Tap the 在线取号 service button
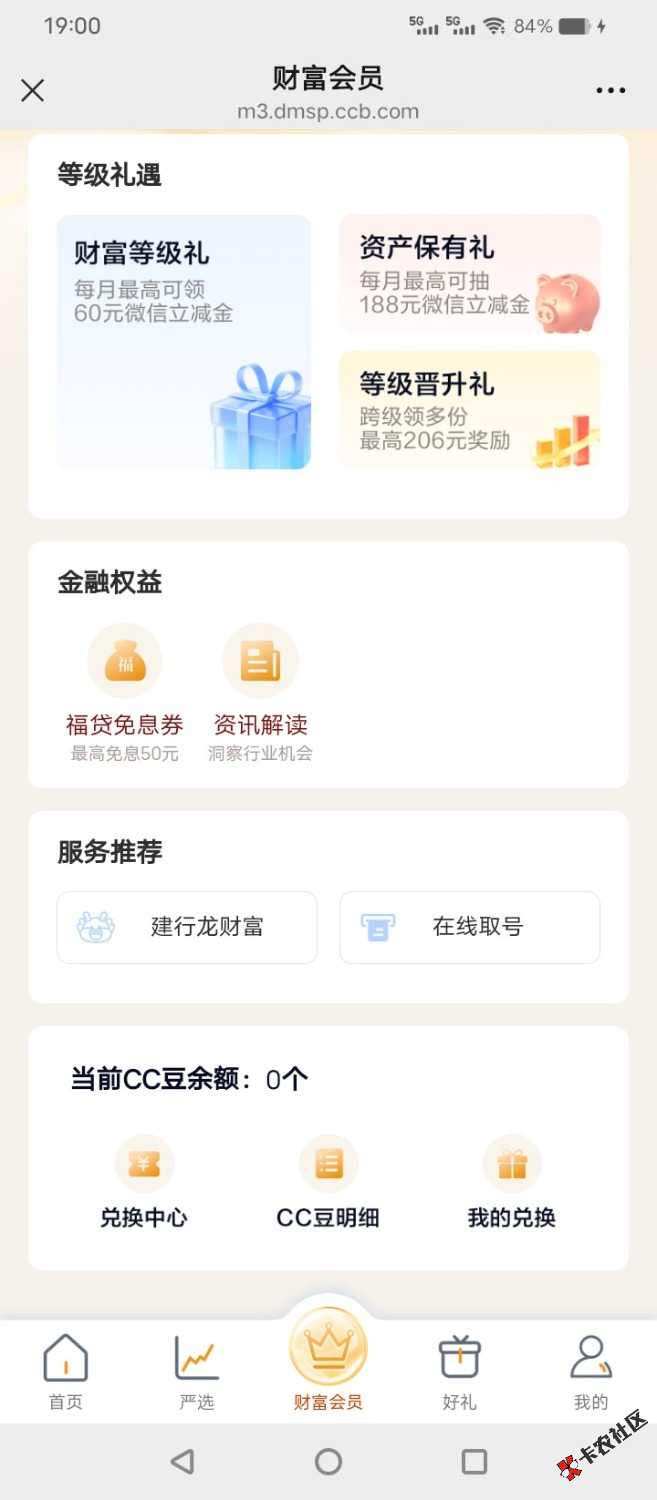This screenshot has height=1500, width=657. (x=470, y=927)
